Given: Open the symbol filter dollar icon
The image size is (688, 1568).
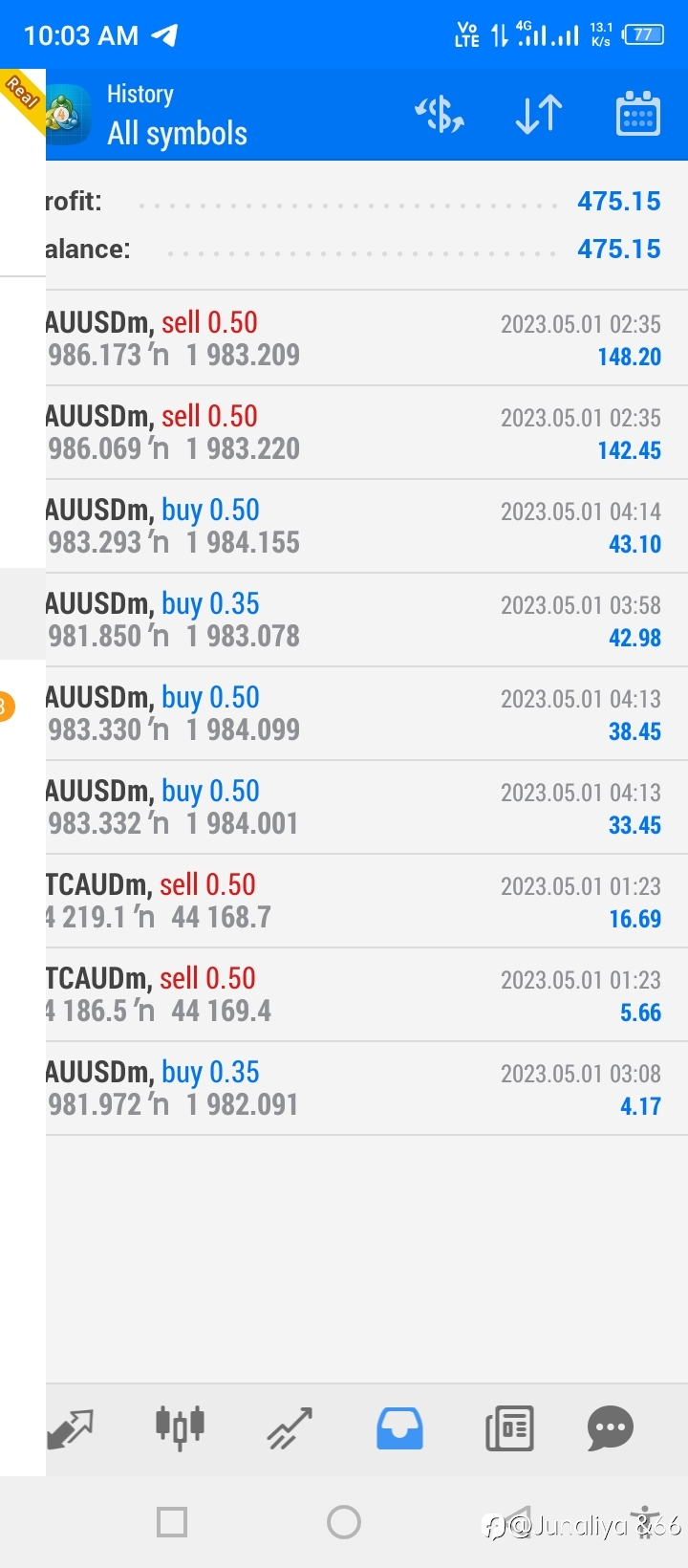Looking at the screenshot, I should tap(440, 115).
